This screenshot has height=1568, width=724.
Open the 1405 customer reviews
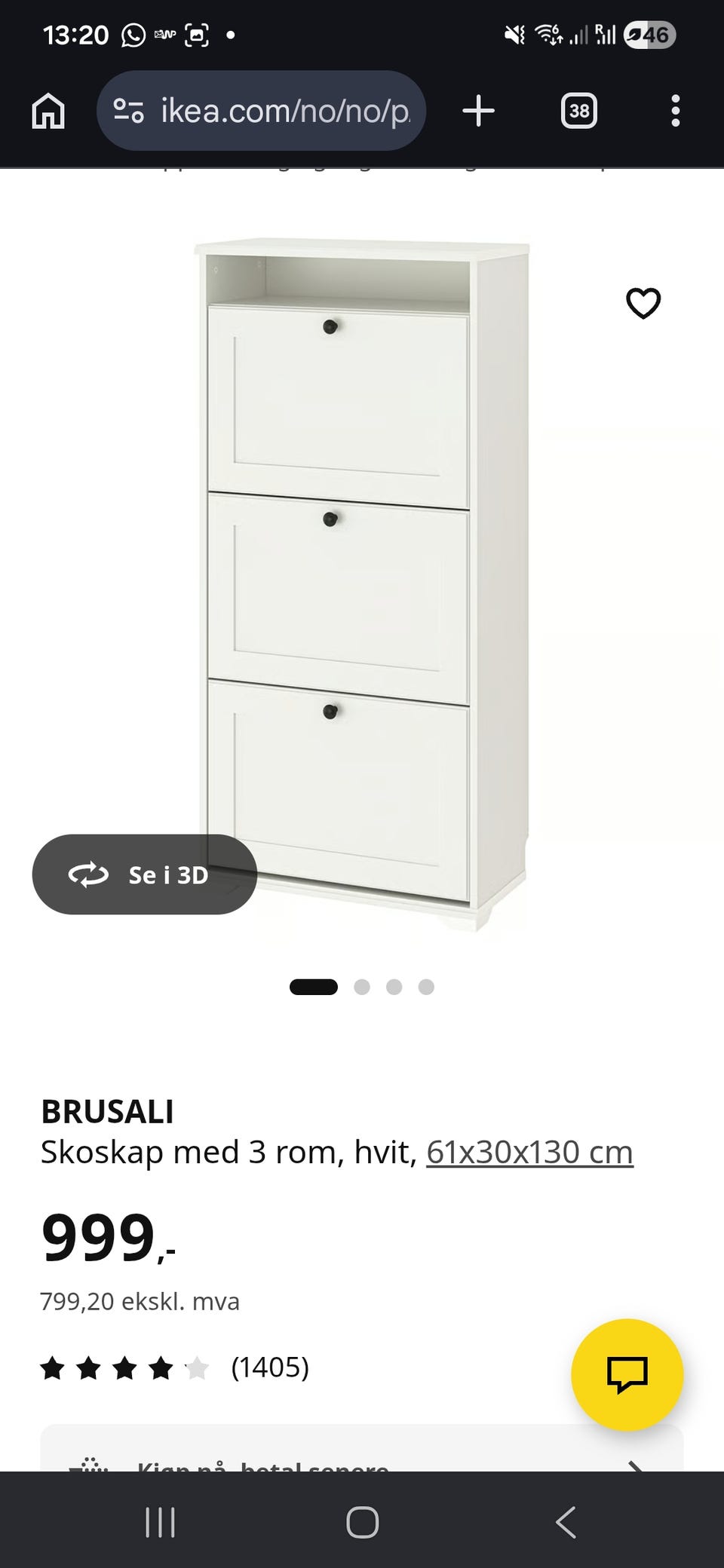(x=175, y=1367)
